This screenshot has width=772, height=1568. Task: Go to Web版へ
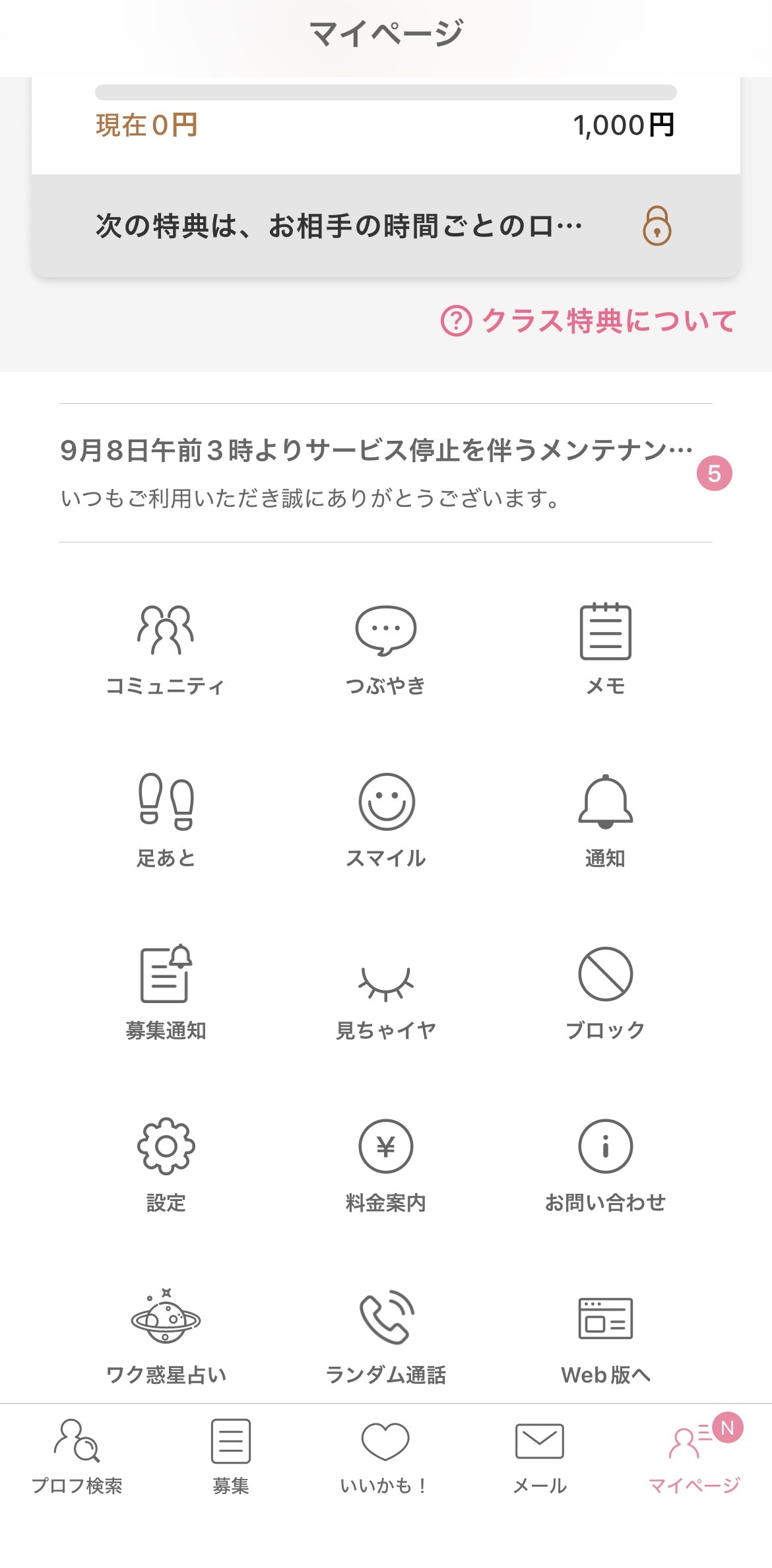coord(606,1337)
